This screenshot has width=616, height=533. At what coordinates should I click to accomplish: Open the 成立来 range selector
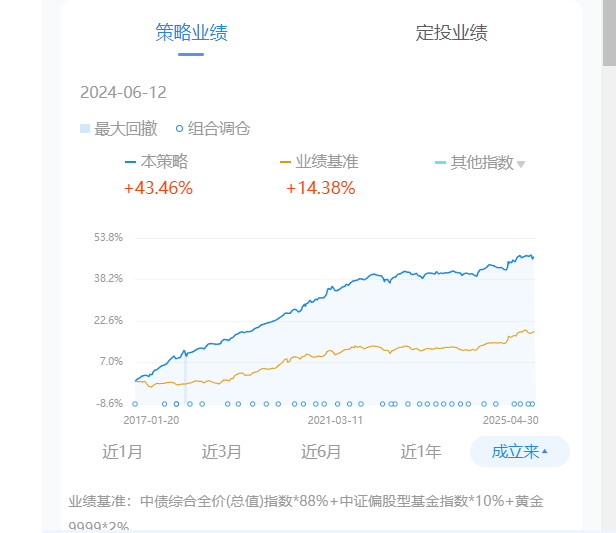(x=520, y=452)
